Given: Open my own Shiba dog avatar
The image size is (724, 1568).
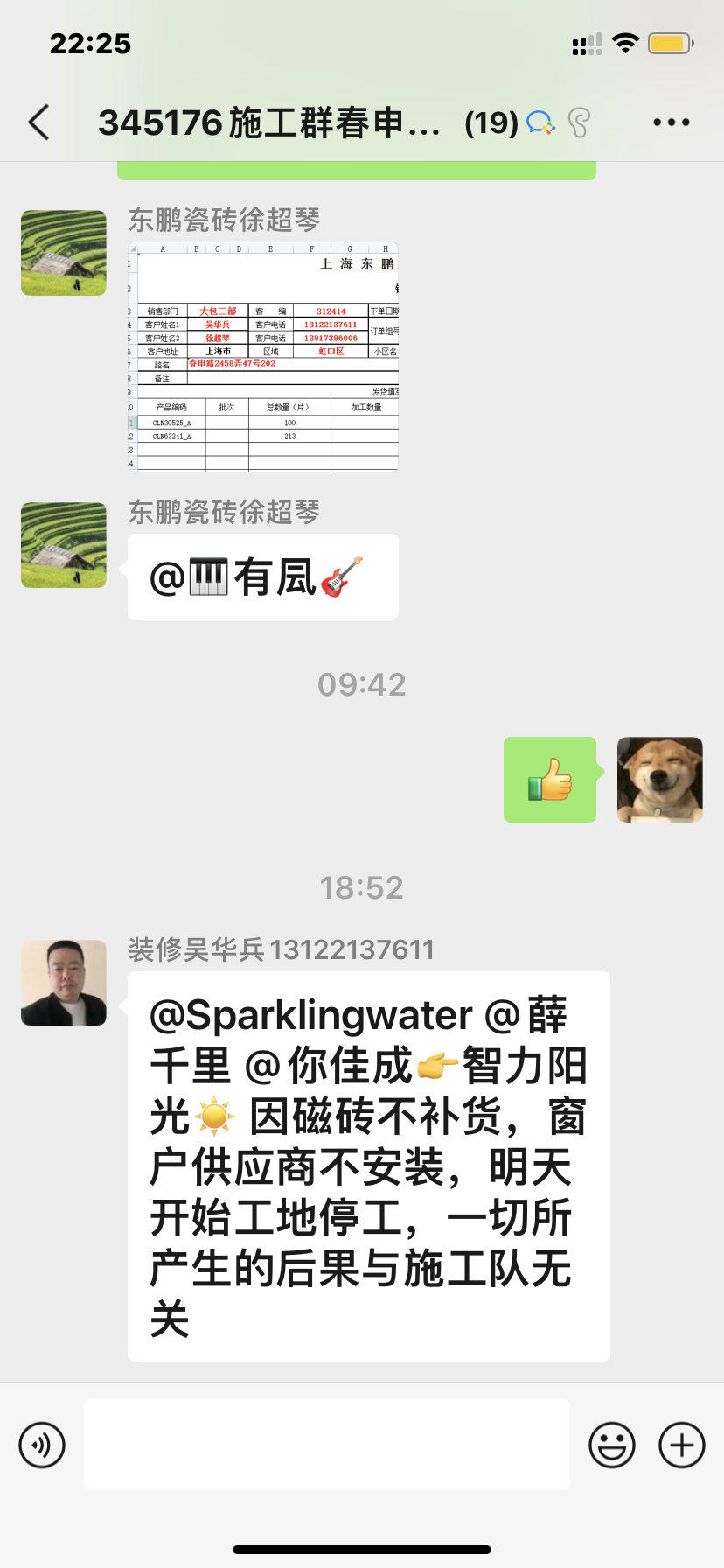Looking at the screenshot, I should click(x=660, y=780).
